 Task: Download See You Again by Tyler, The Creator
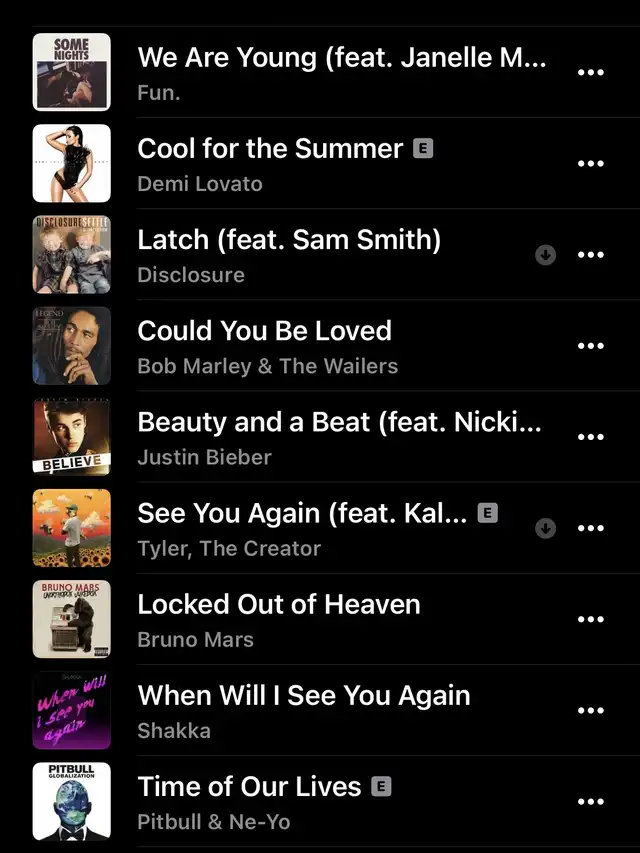pos(545,528)
